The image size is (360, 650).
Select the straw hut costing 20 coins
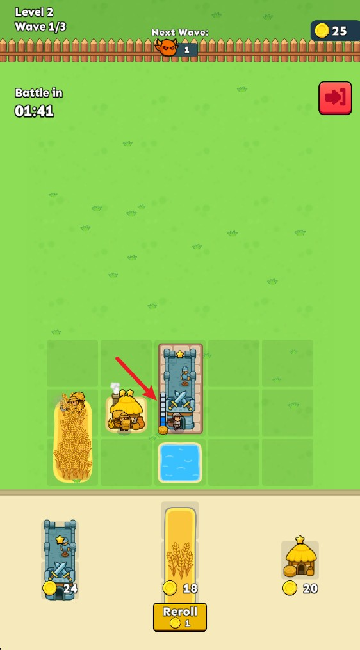[300, 558]
